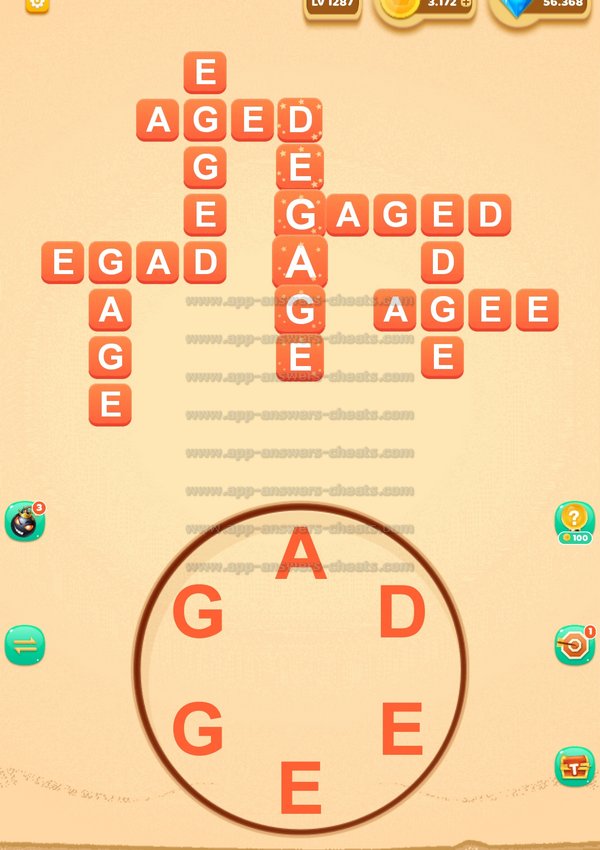Select letter D in the wheel
The image size is (600, 850).
pyautogui.click(x=402, y=614)
